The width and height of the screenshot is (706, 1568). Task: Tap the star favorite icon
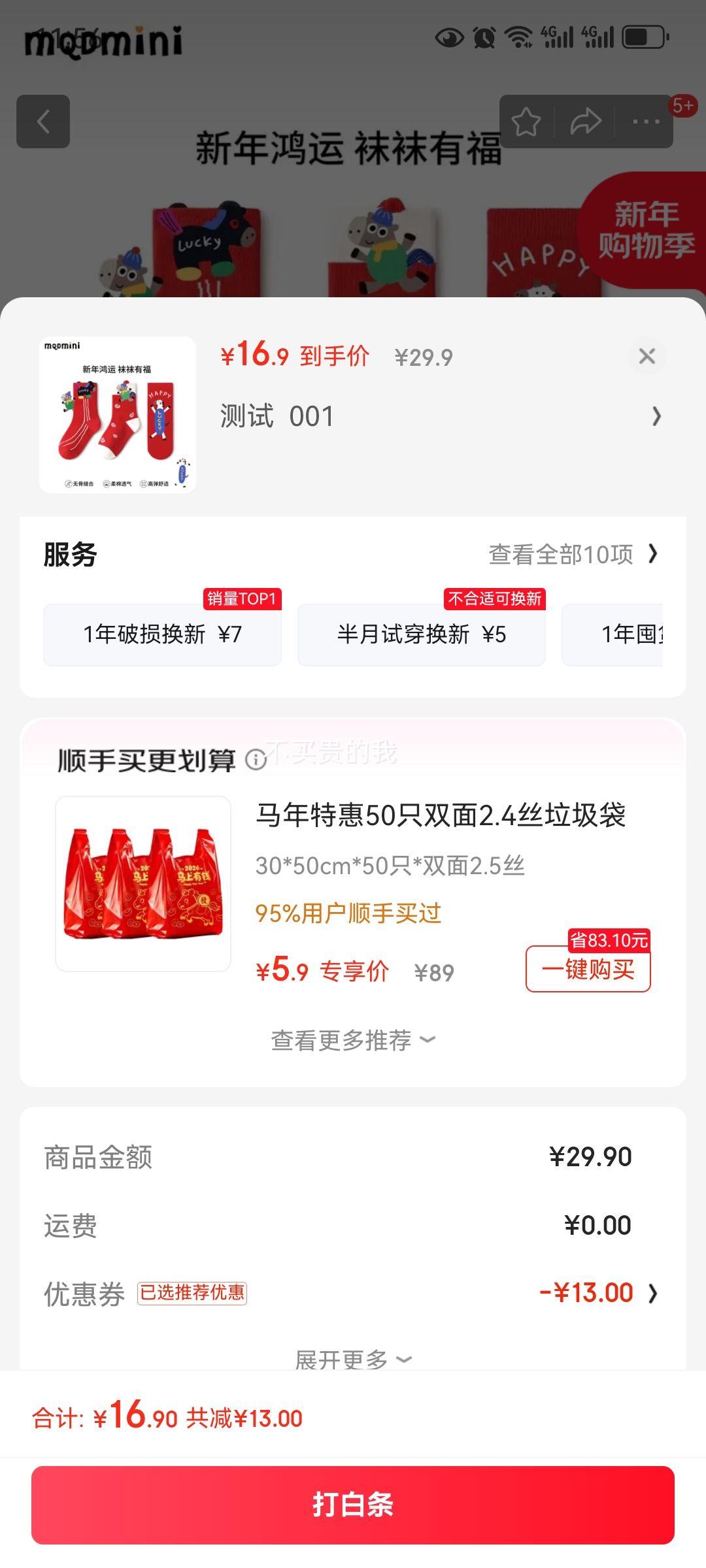point(527,121)
